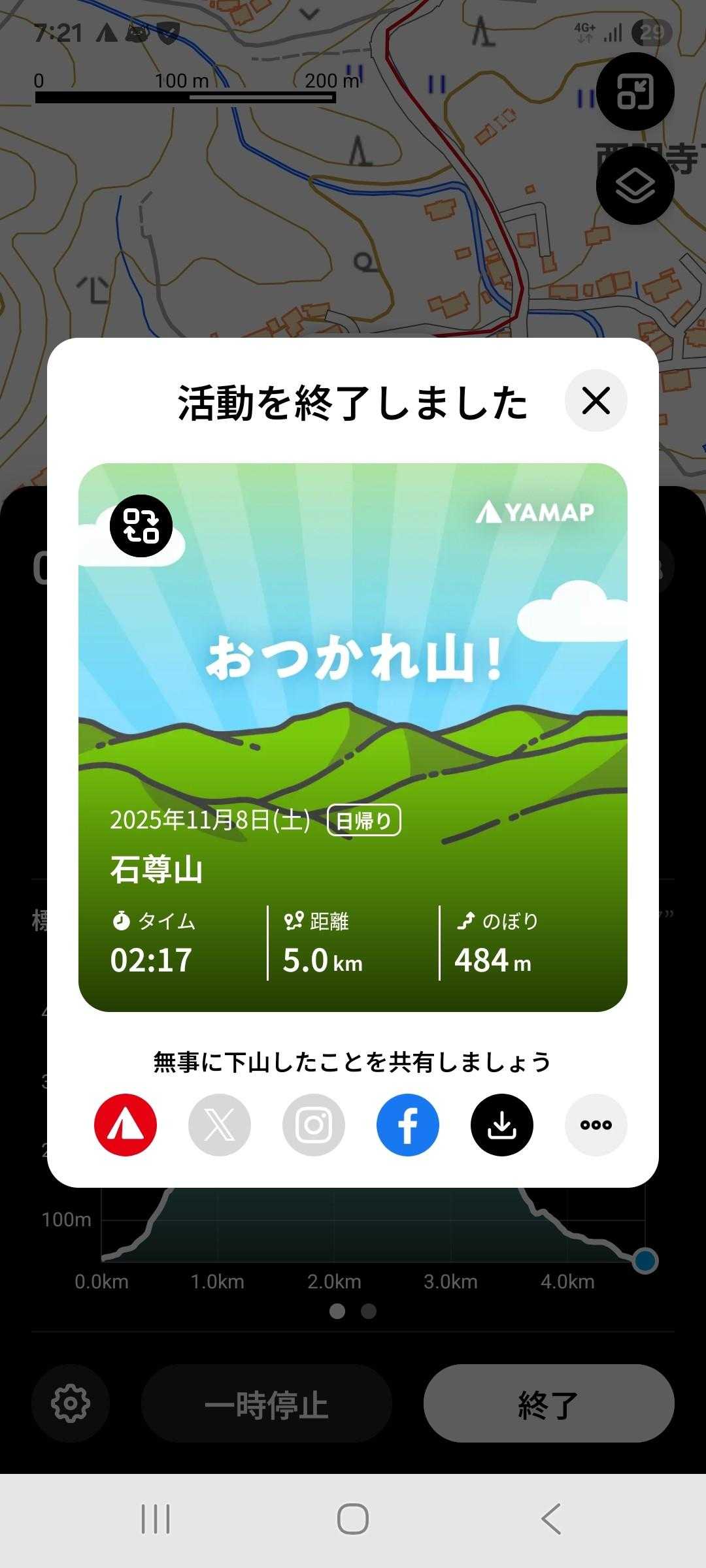706x1568 pixels.
Task: Go to the home screen
Action: 353,1518
